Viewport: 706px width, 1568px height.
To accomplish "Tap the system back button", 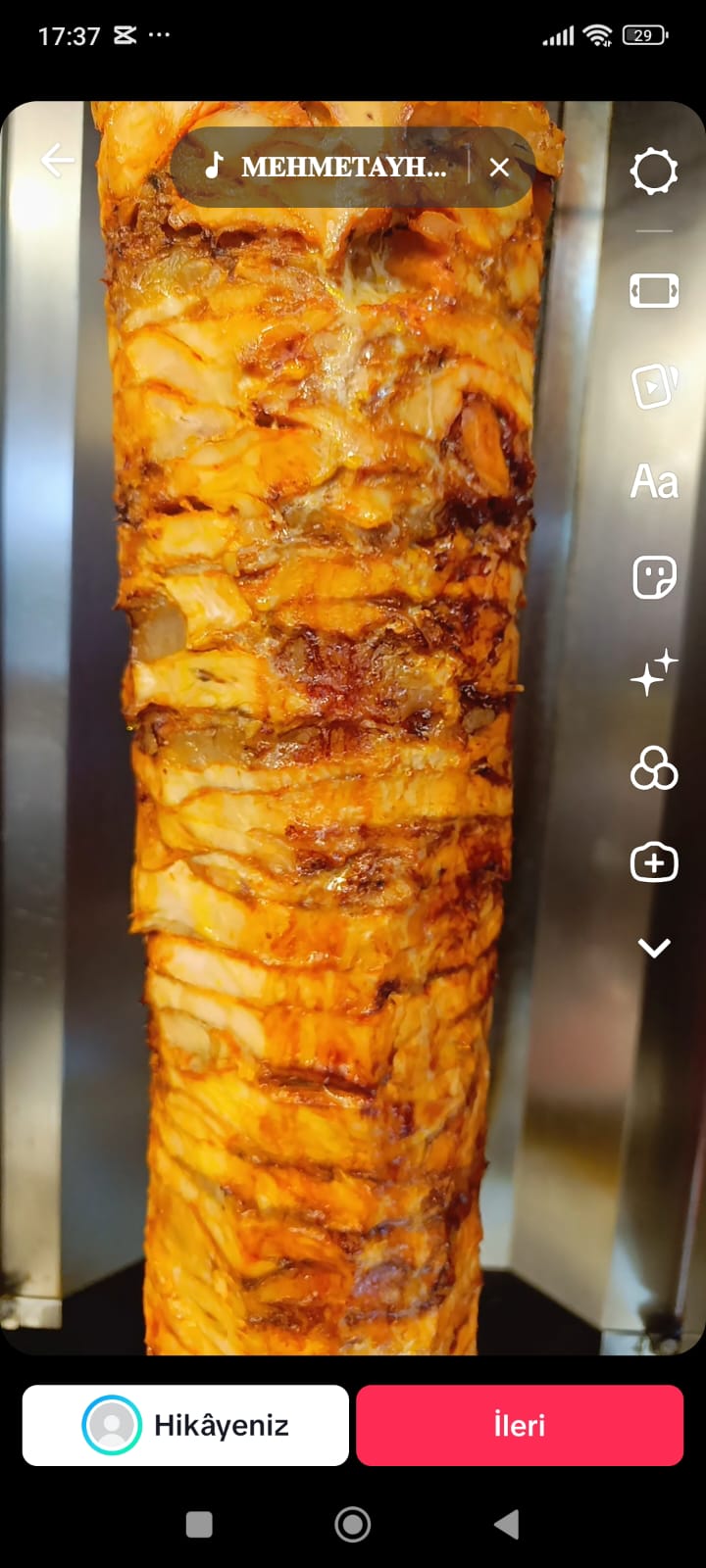I will pyautogui.click(x=506, y=1524).
